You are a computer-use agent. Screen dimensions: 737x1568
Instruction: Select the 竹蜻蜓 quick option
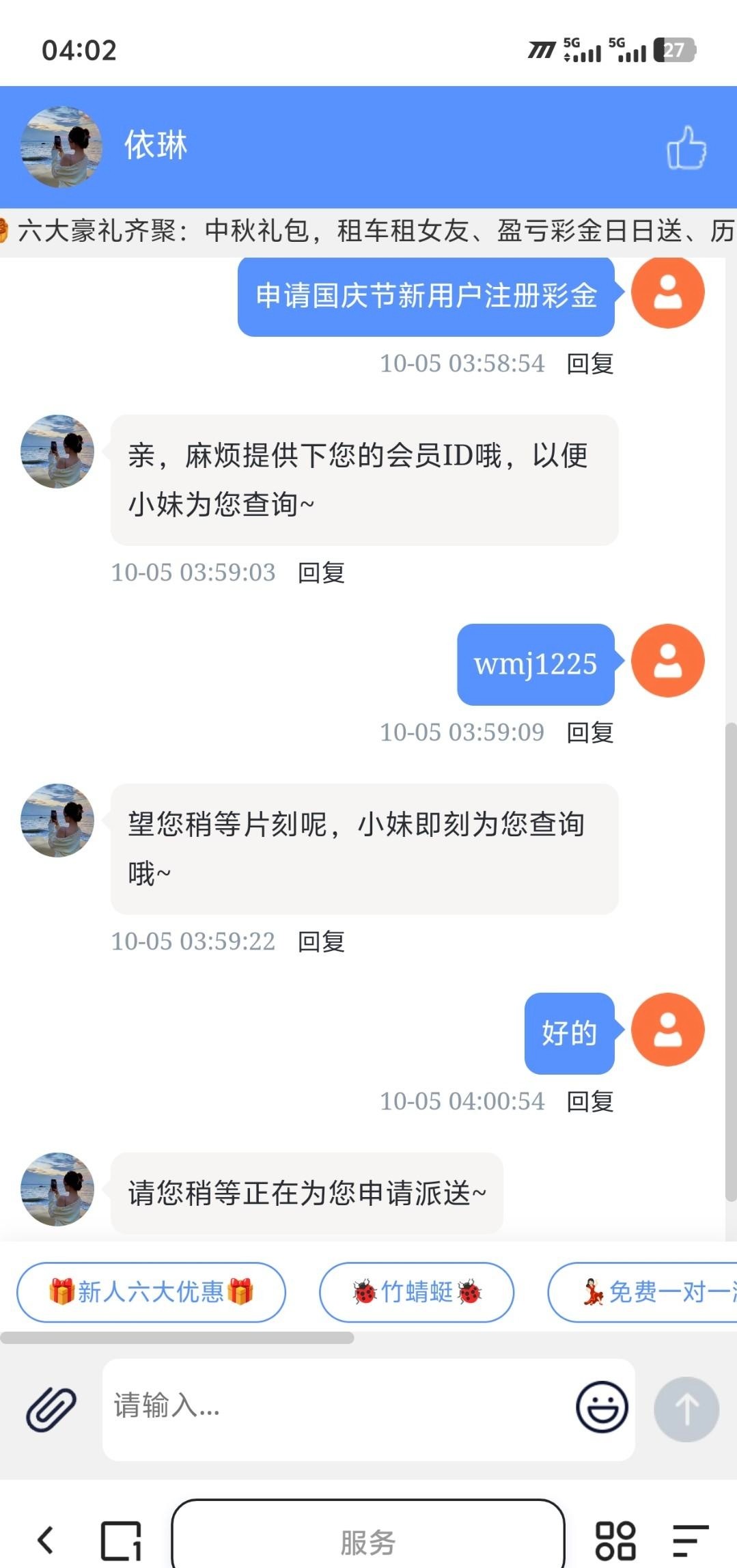(417, 1293)
